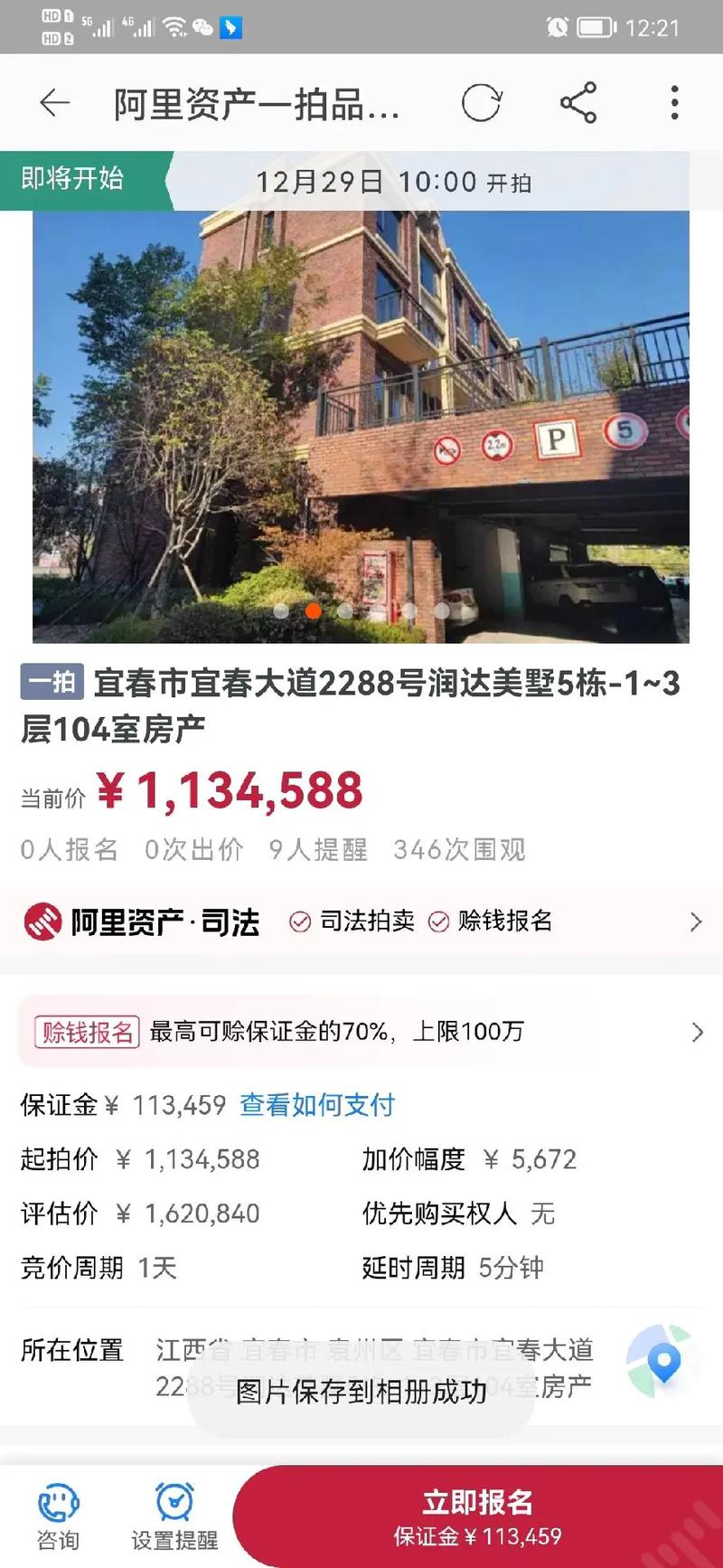Select the second carousel indicator dot
The width and height of the screenshot is (723, 1568).
tap(314, 611)
